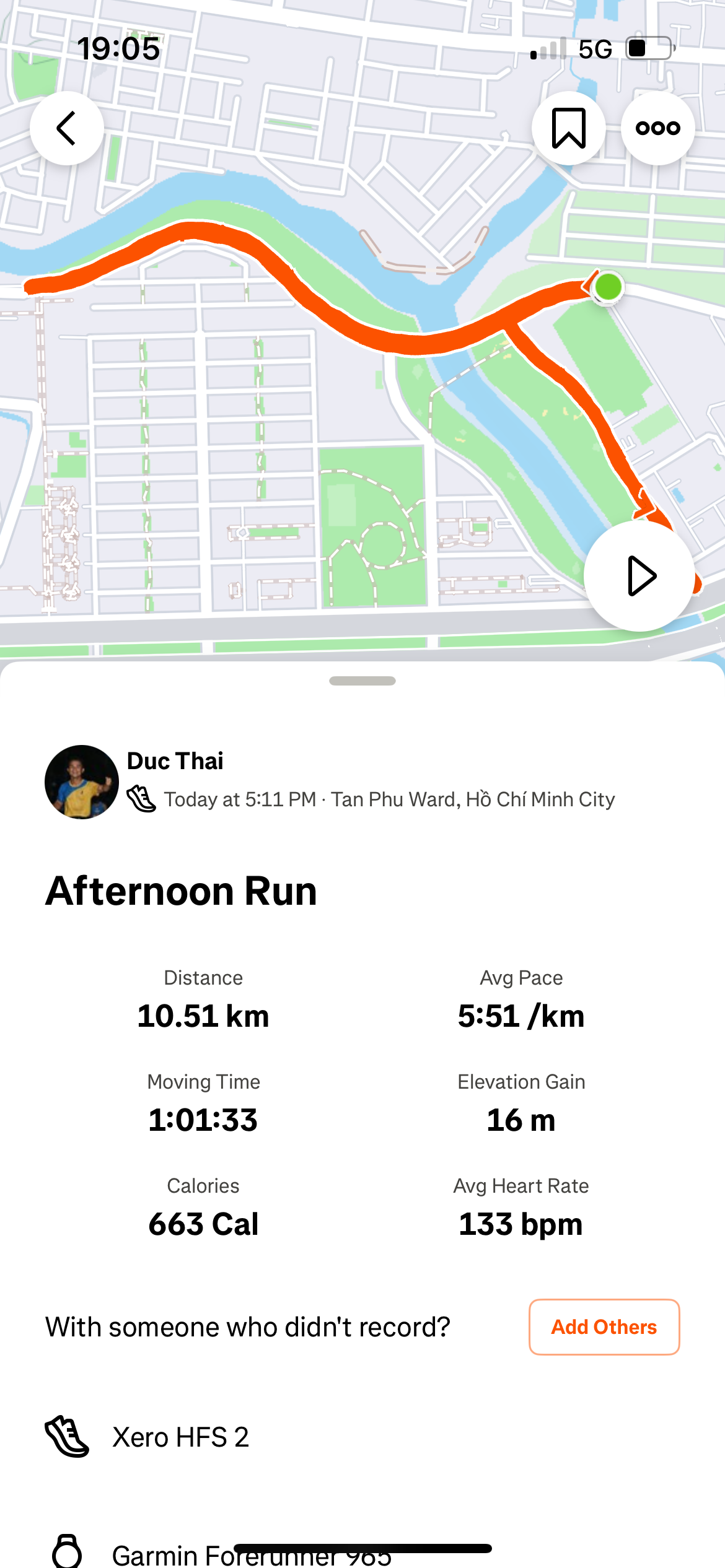The height and width of the screenshot is (1568, 725).
Task: Open the three-dot overflow menu
Action: pos(657,128)
